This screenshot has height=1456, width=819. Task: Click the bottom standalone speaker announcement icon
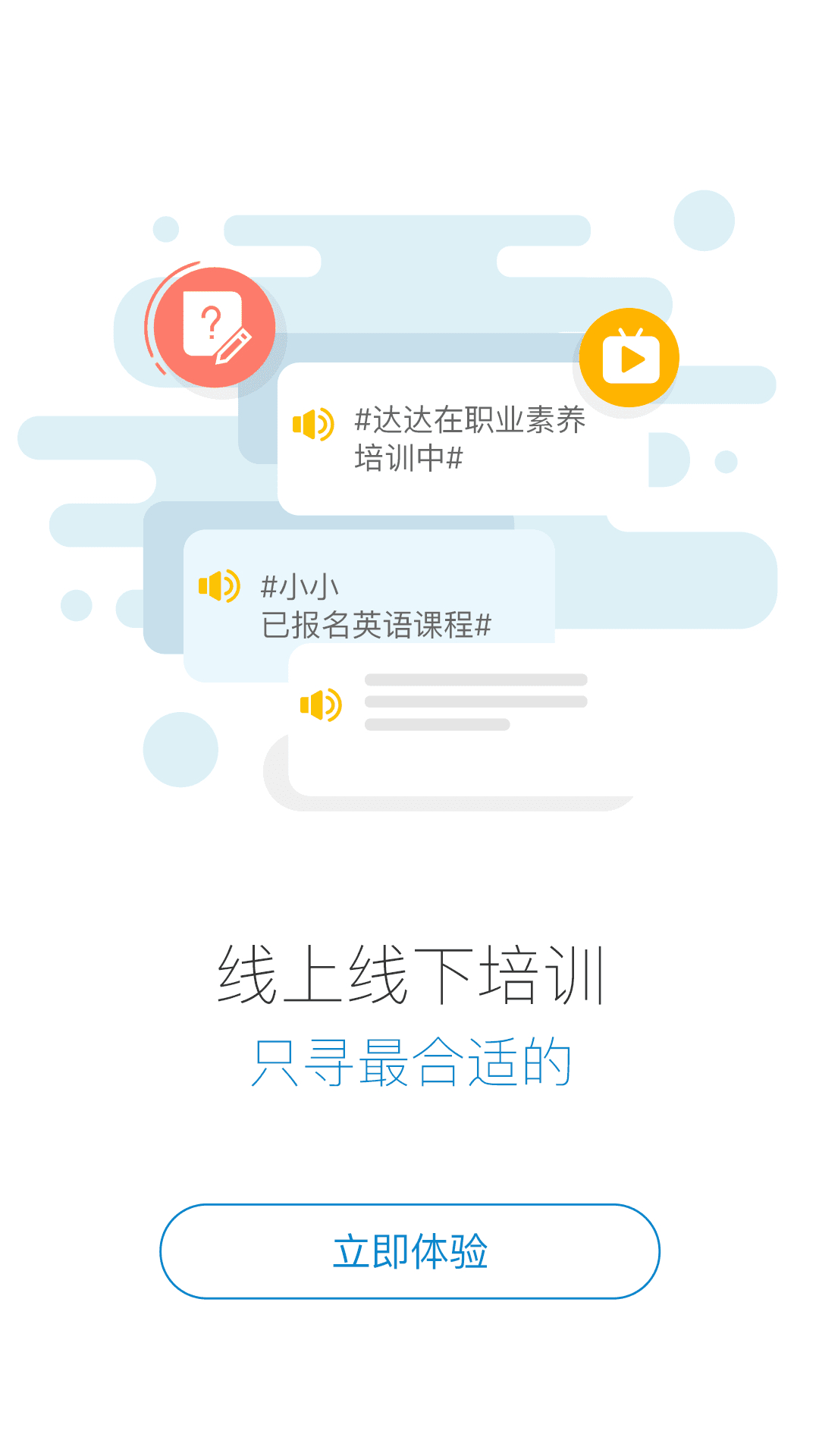click(x=322, y=704)
